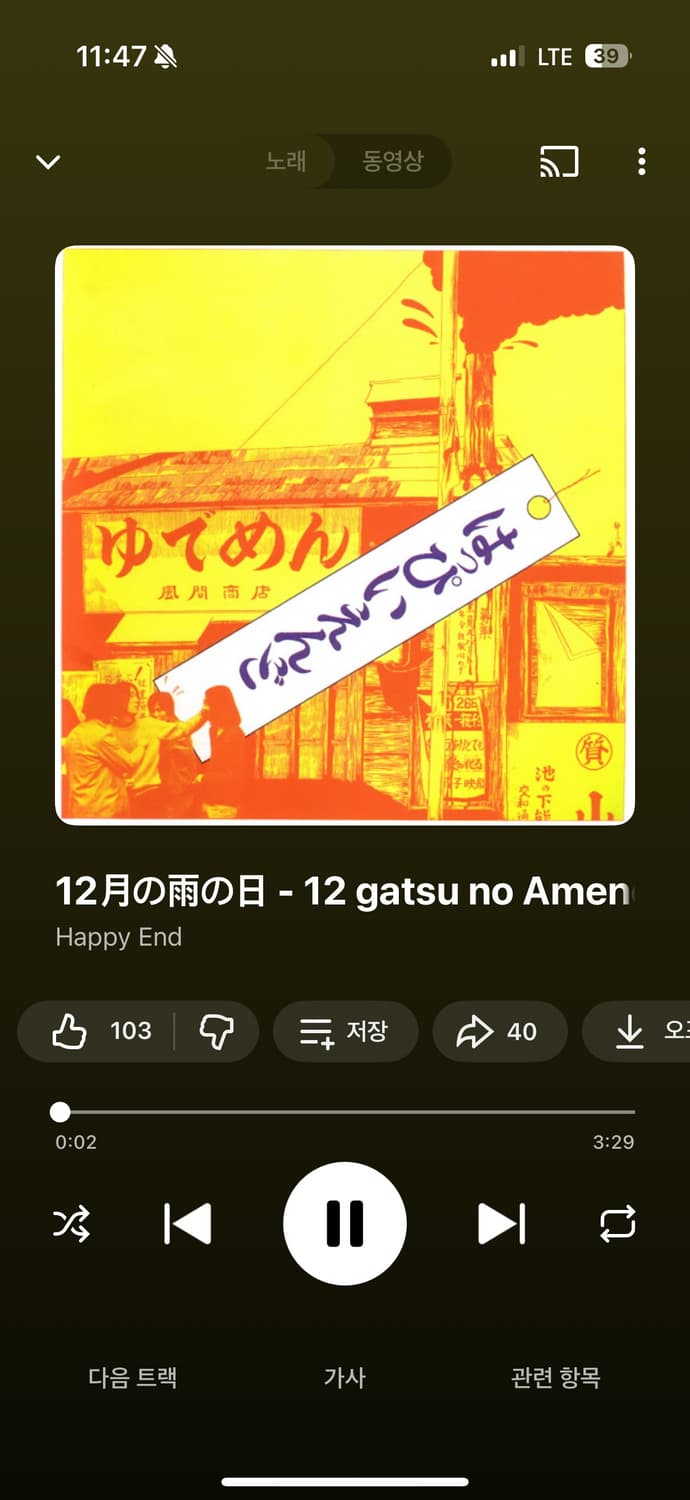Save track via the 저장 button
Image resolution: width=690 pixels, height=1500 pixels.
(x=345, y=1031)
